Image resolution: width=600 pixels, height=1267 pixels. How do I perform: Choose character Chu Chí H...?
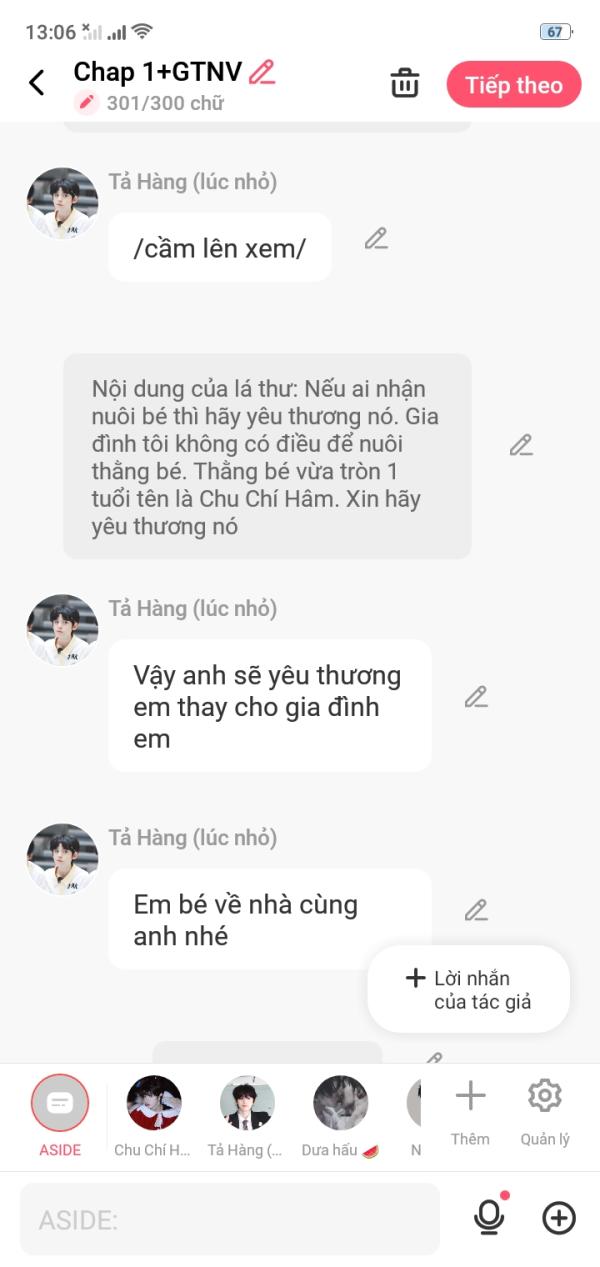point(153,1116)
